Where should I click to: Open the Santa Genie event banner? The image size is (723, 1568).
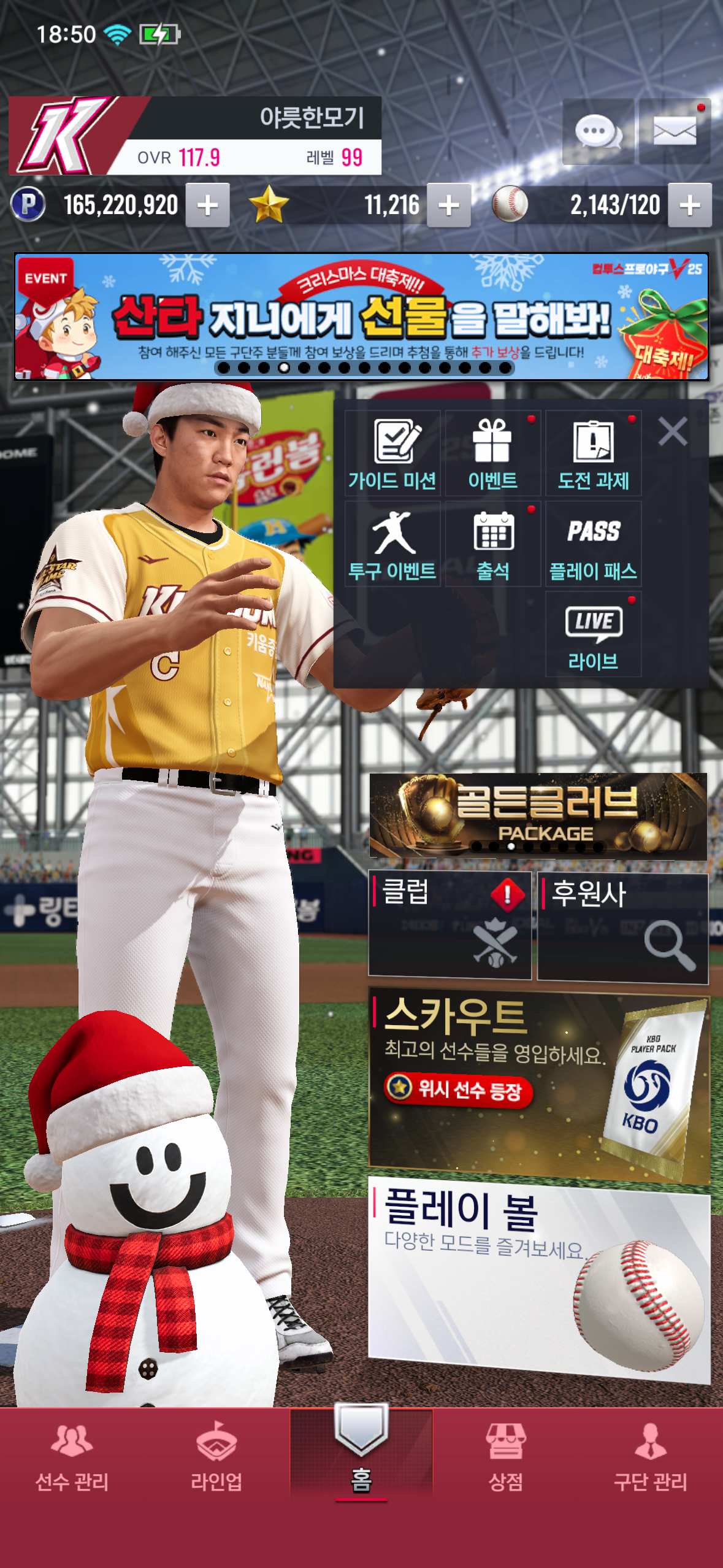pos(361,317)
